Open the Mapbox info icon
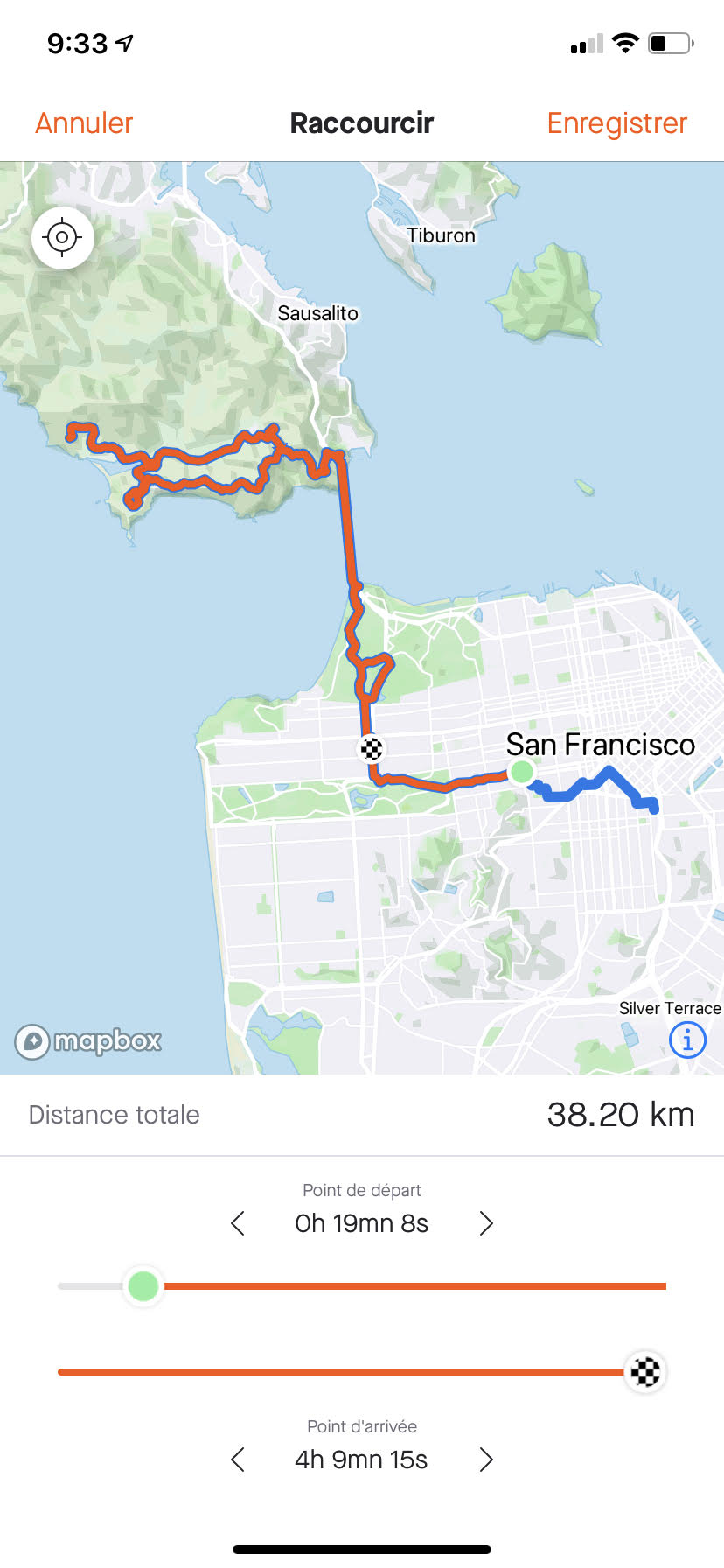This screenshot has width=724, height=1568. click(x=687, y=1040)
